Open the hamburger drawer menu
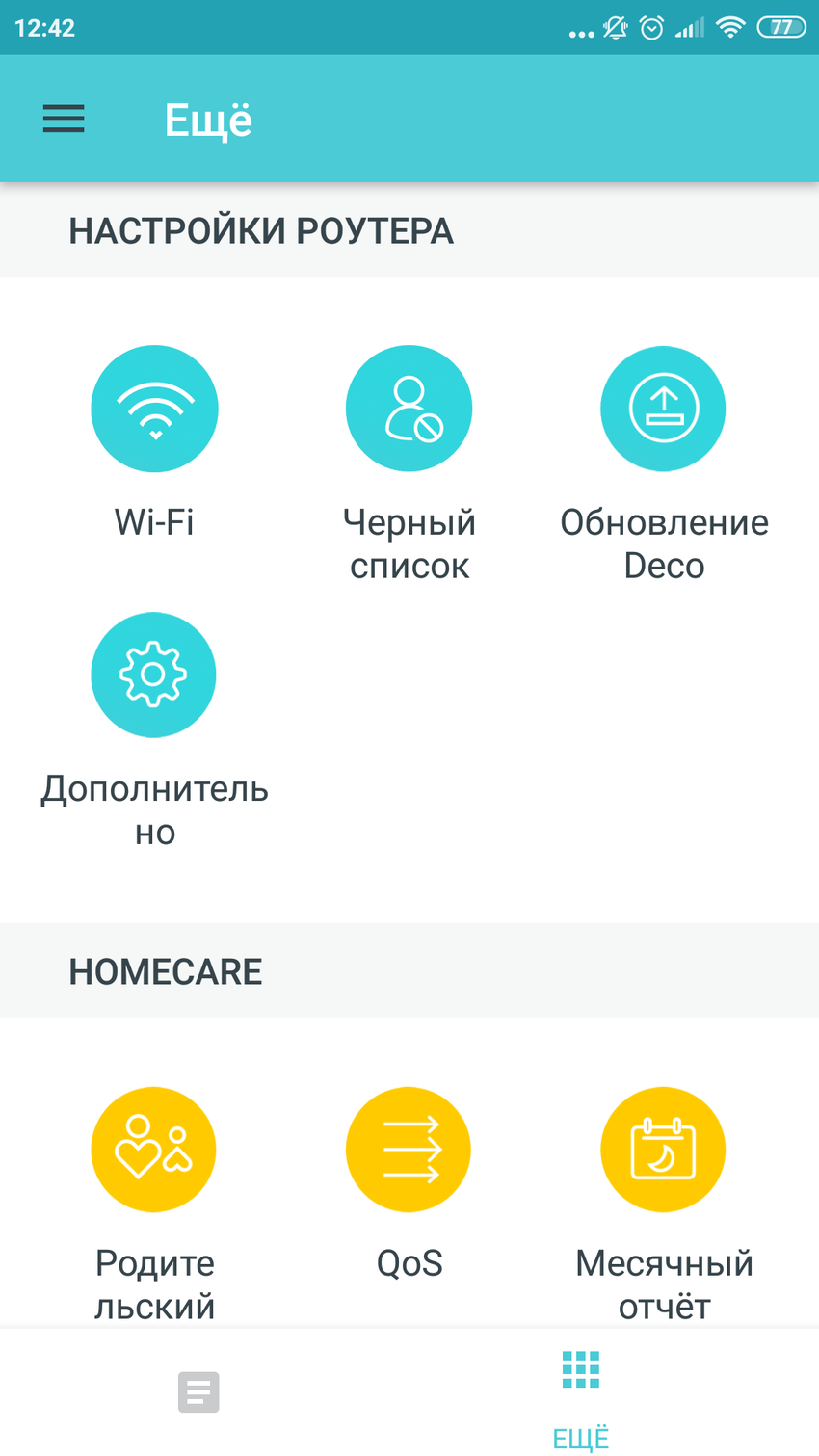Screen dimensions: 819x1456 (x=64, y=119)
